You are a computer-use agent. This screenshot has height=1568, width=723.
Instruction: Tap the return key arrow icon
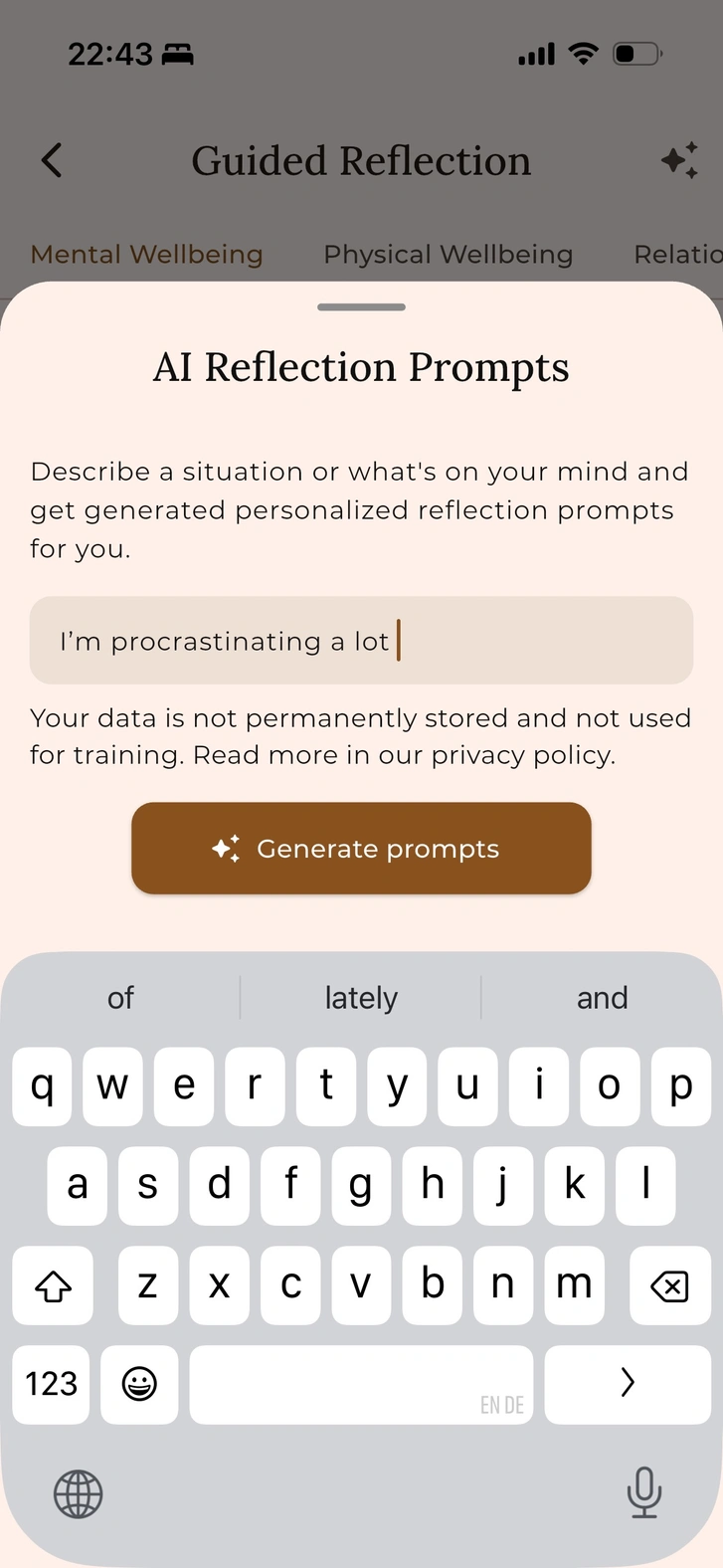[628, 1384]
